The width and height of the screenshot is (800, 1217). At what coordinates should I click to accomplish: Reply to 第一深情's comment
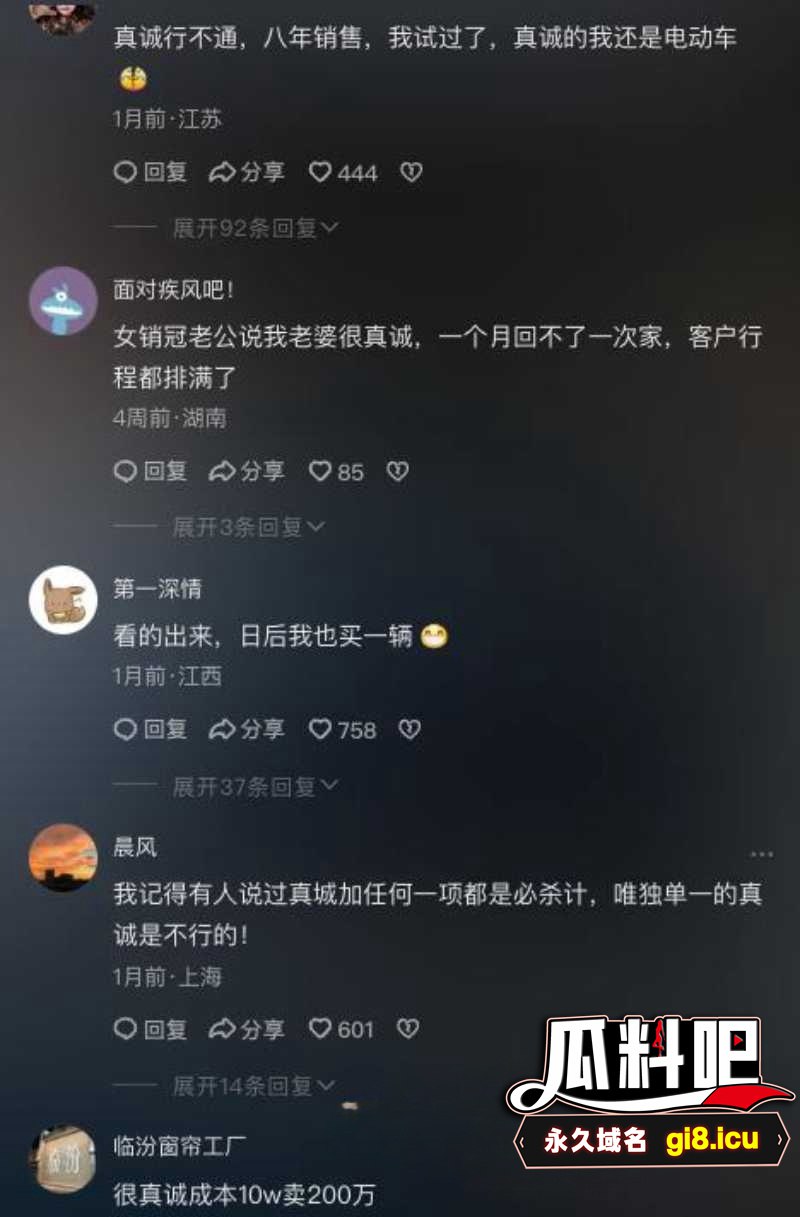pyautogui.click(x=151, y=730)
